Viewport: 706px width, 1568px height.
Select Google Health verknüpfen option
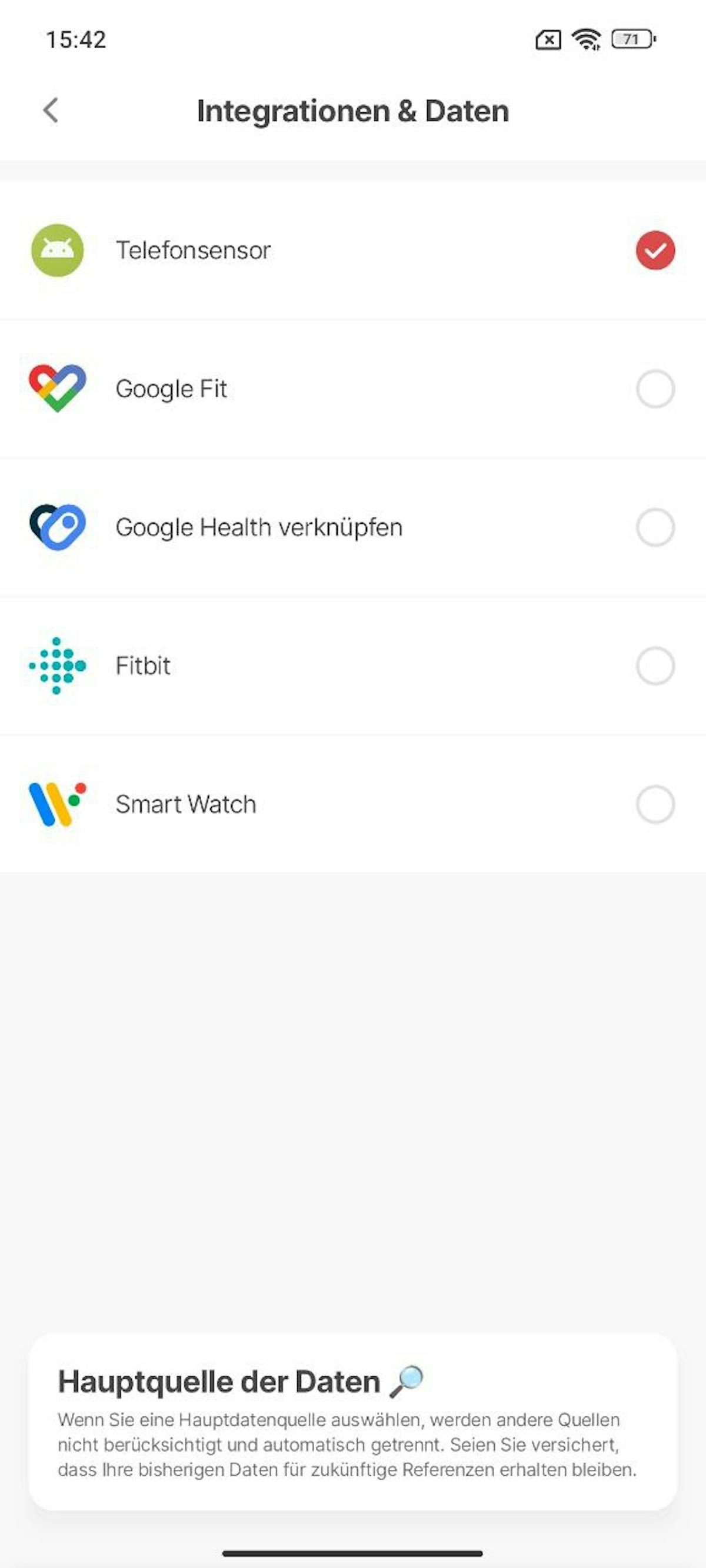pos(655,527)
